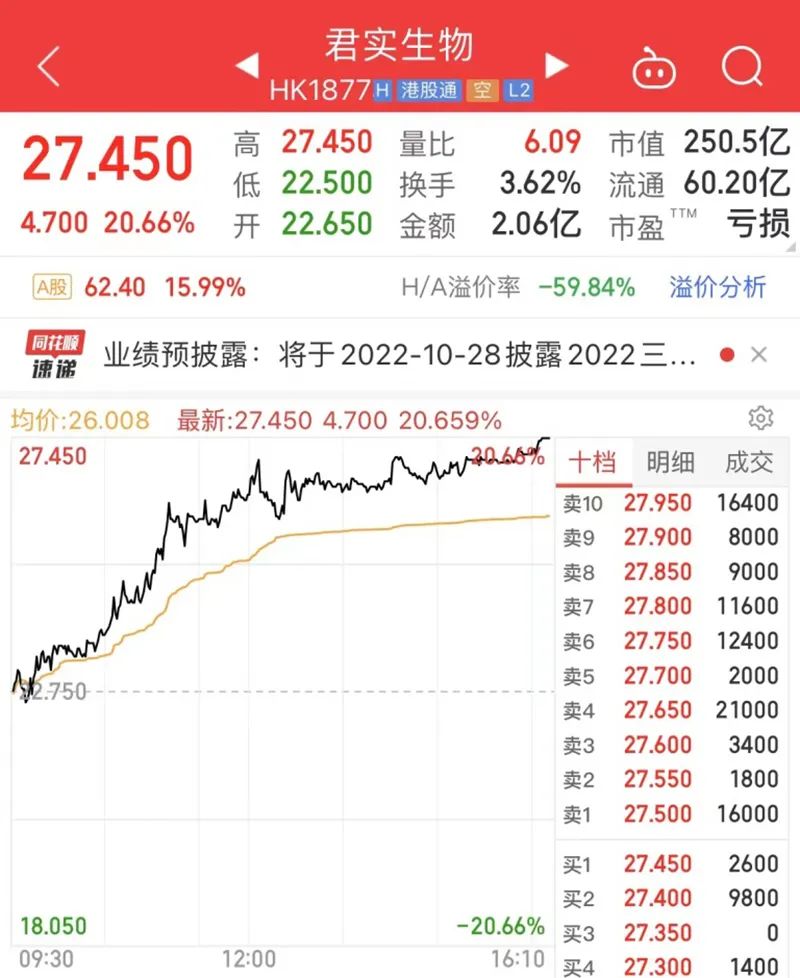This screenshot has width=800, height=978.
Task: Switch to the next stock with right arrow
Action: pyautogui.click(x=556, y=66)
